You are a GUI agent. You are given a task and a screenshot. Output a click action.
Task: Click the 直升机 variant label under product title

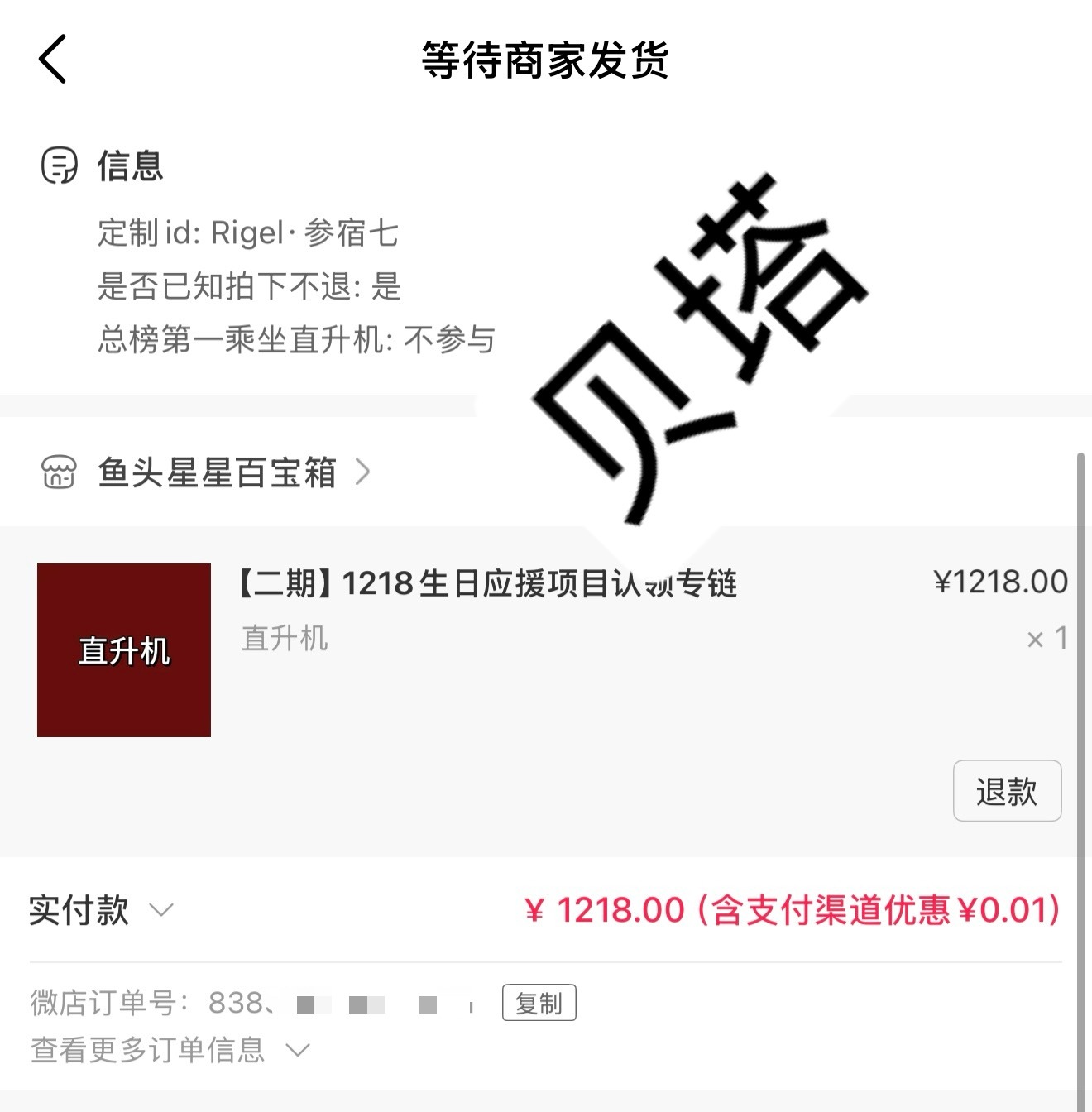pos(284,638)
